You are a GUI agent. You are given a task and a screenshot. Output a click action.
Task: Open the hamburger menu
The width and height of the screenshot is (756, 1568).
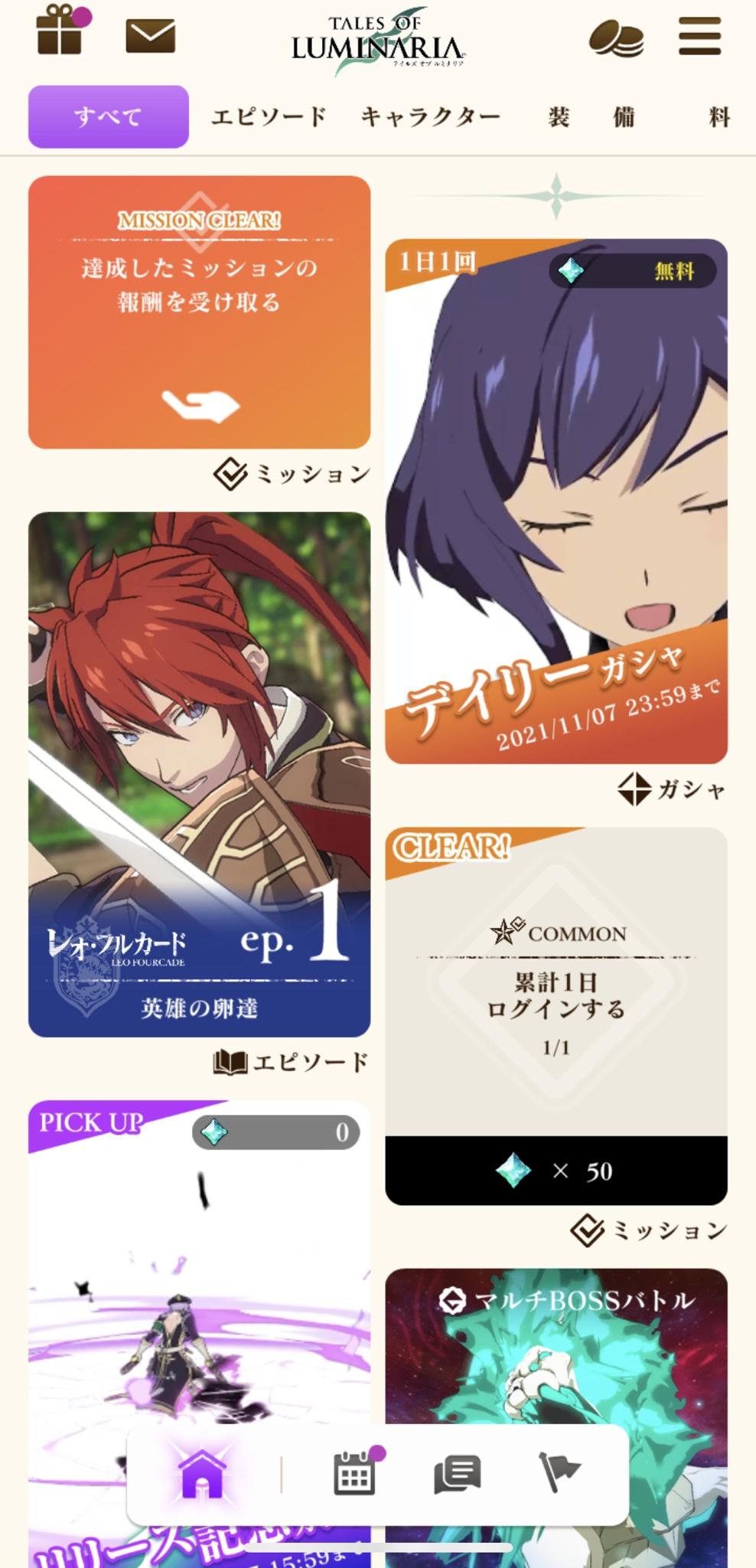tap(700, 37)
